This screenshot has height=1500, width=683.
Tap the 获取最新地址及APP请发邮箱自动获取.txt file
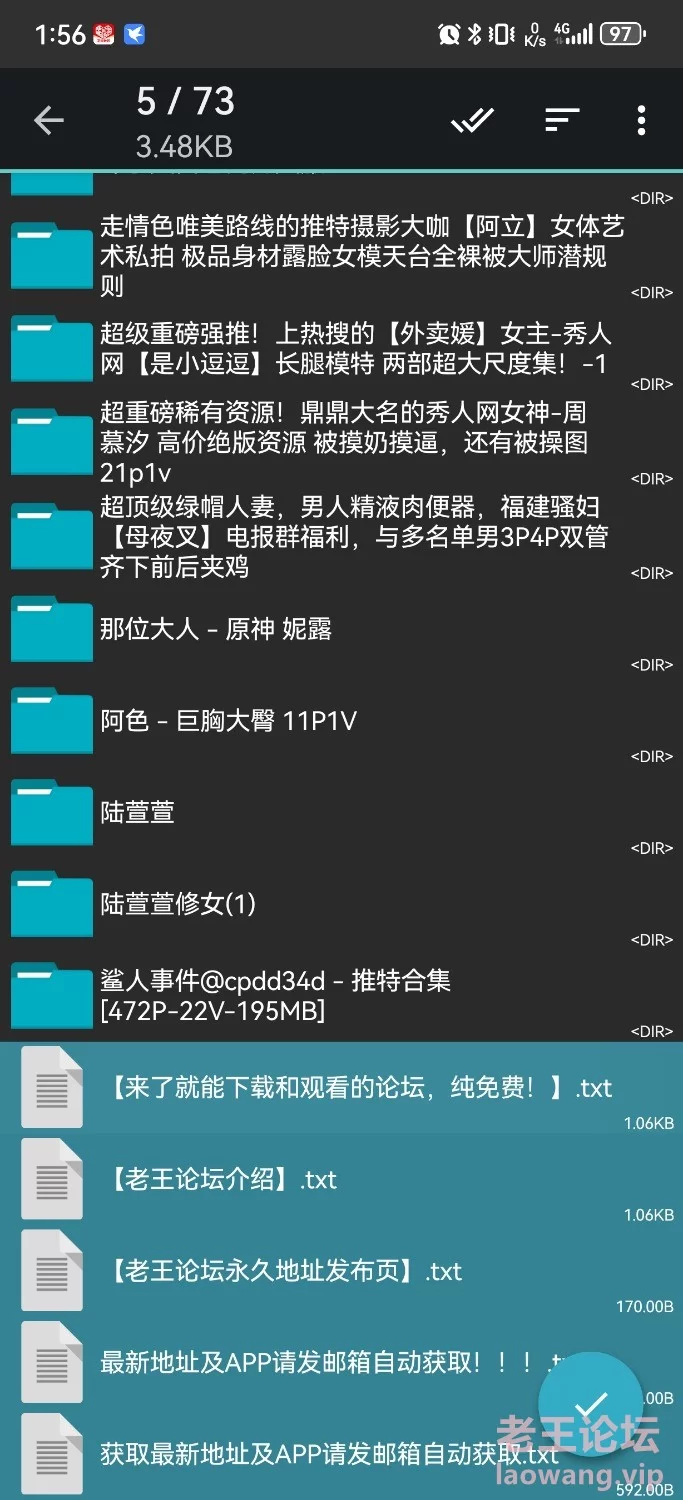point(341,1455)
